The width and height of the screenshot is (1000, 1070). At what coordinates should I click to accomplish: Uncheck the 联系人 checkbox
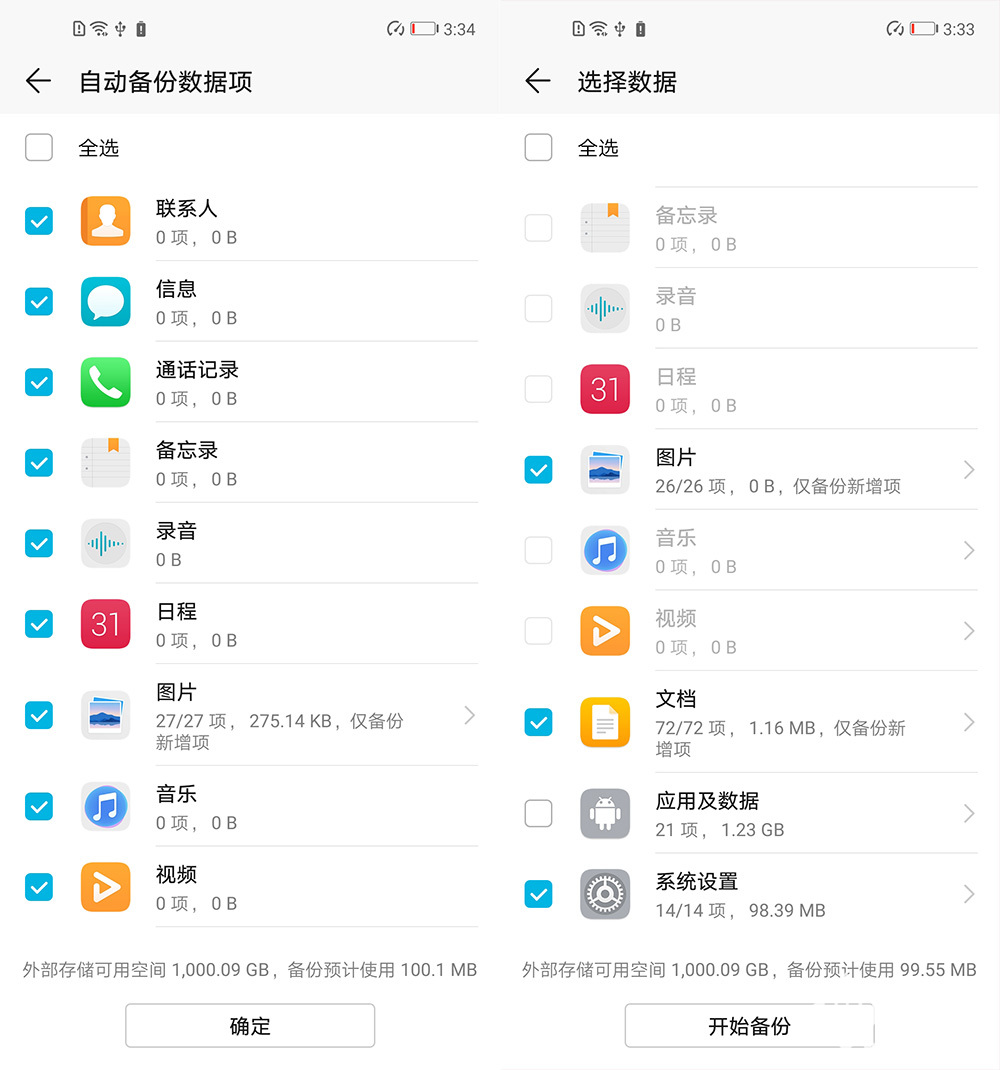coord(39,221)
